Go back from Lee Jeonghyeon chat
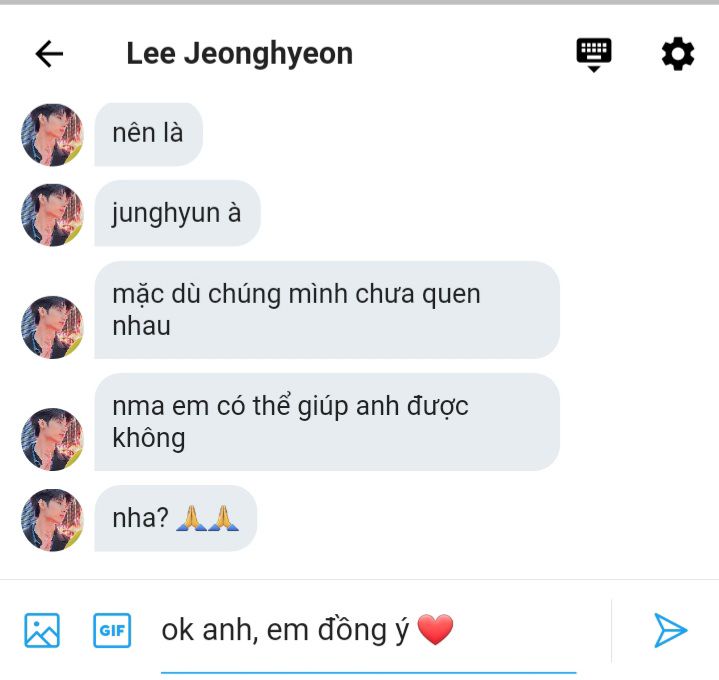 pyautogui.click(x=49, y=54)
